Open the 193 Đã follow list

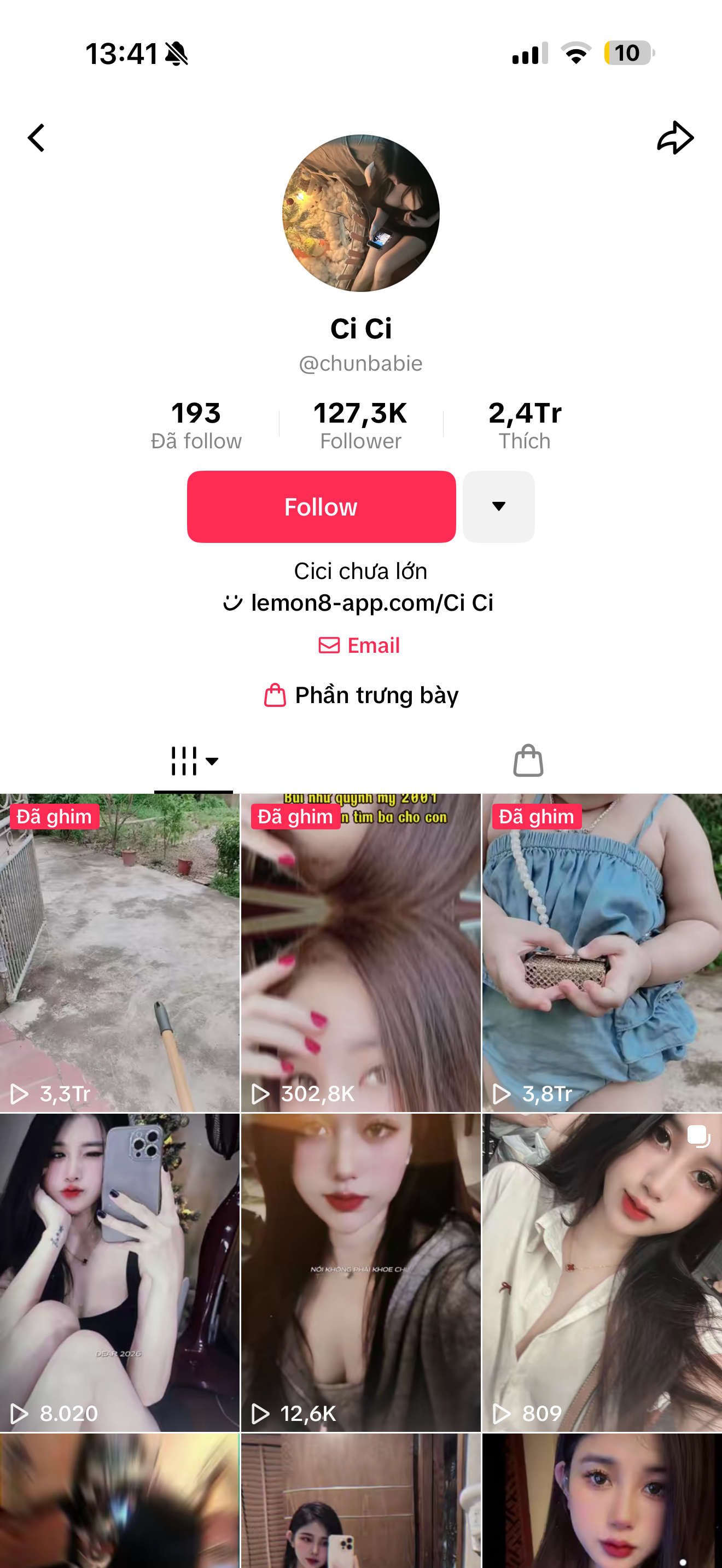(x=196, y=425)
